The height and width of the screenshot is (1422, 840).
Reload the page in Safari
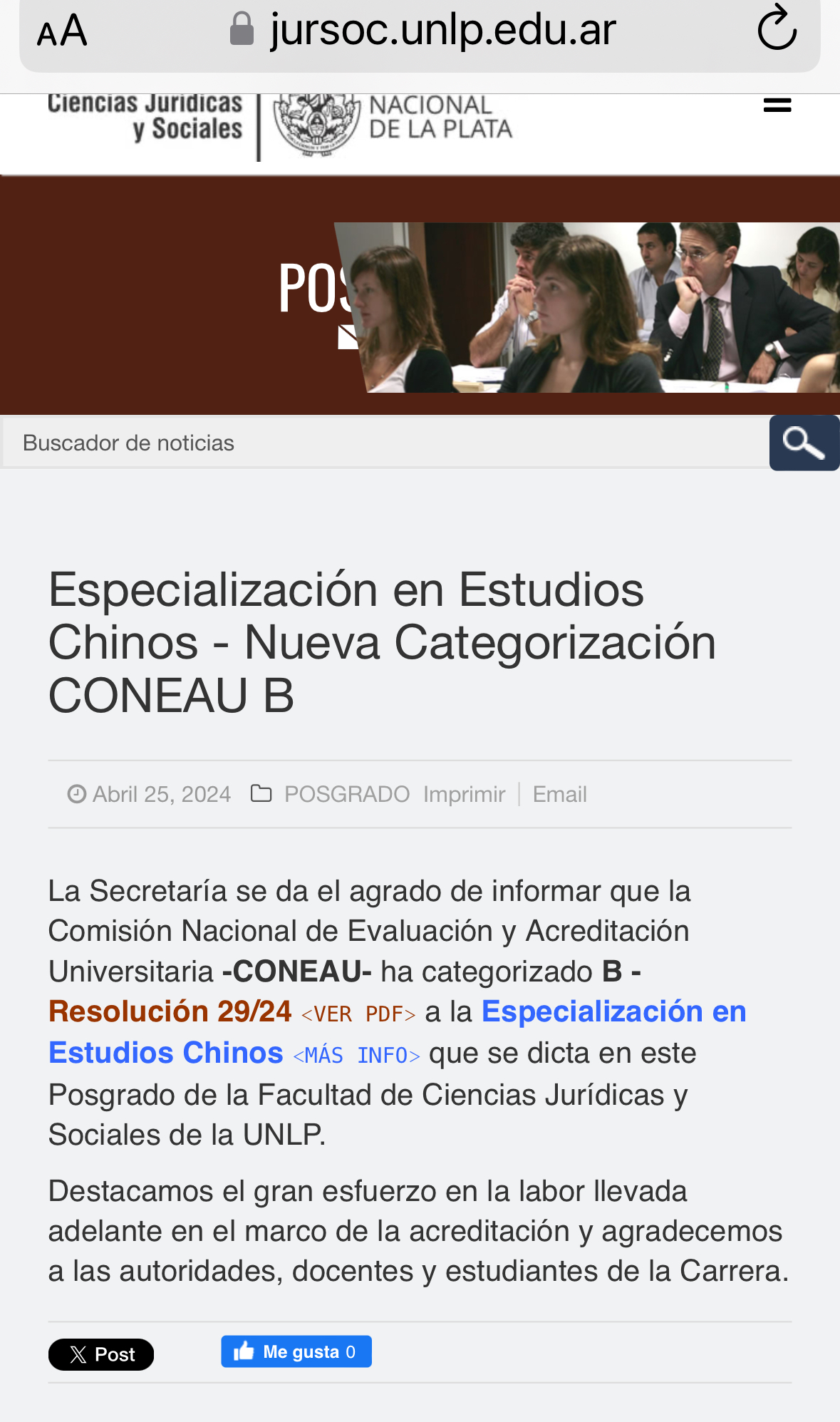(777, 30)
